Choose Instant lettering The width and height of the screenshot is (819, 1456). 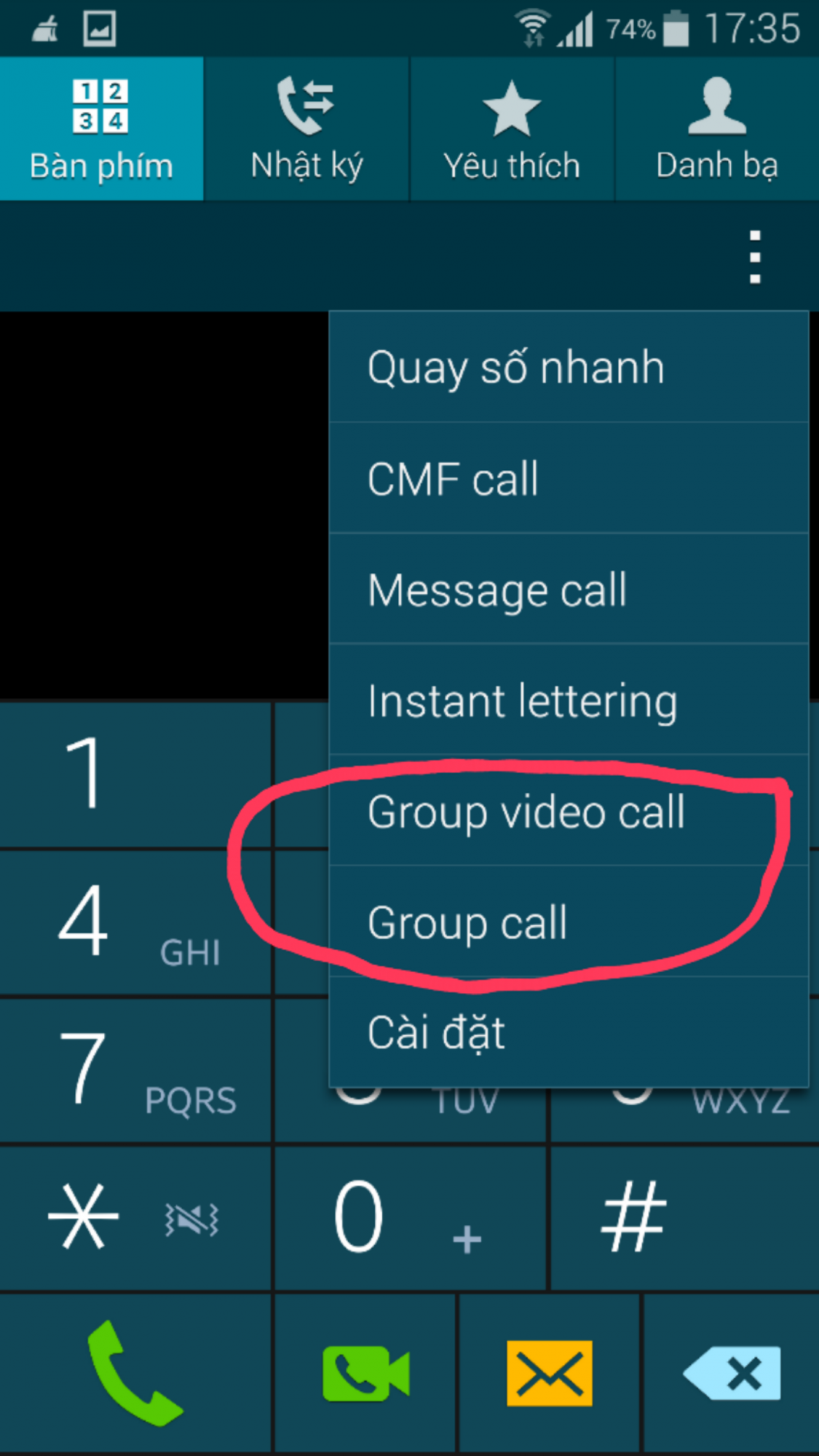pyautogui.click(x=568, y=701)
